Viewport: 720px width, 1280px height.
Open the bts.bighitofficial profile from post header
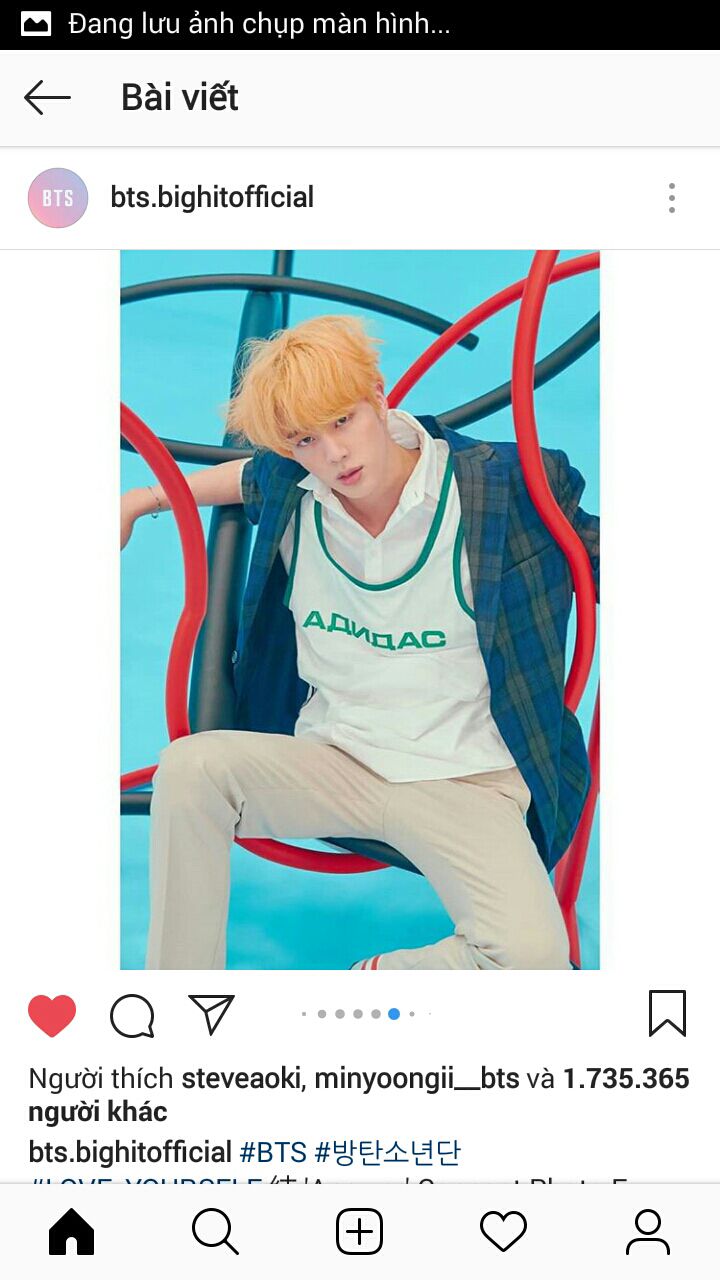pyautogui.click(x=212, y=198)
